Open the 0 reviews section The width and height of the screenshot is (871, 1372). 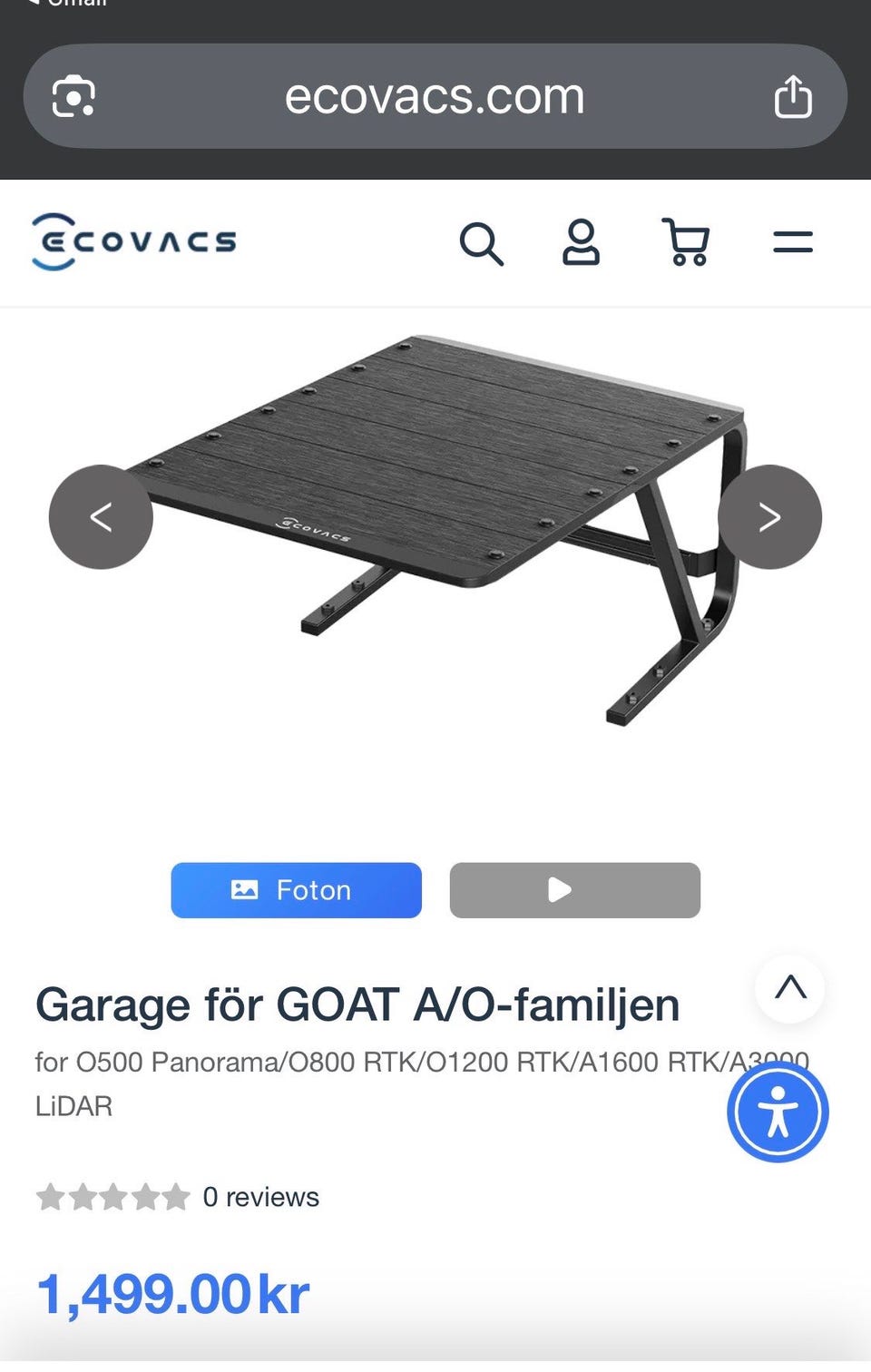click(x=260, y=1197)
